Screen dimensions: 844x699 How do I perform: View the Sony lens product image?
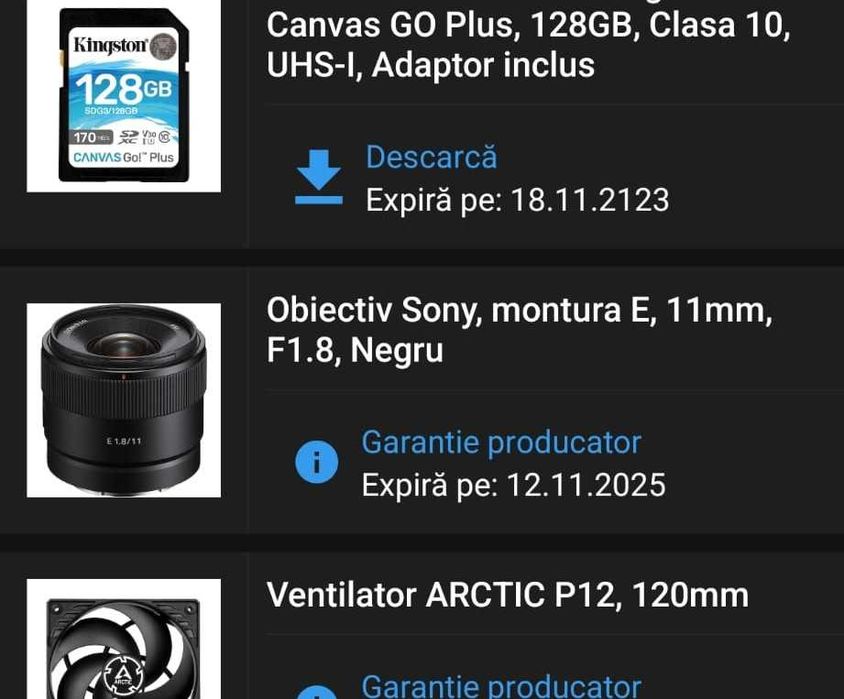click(123, 400)
